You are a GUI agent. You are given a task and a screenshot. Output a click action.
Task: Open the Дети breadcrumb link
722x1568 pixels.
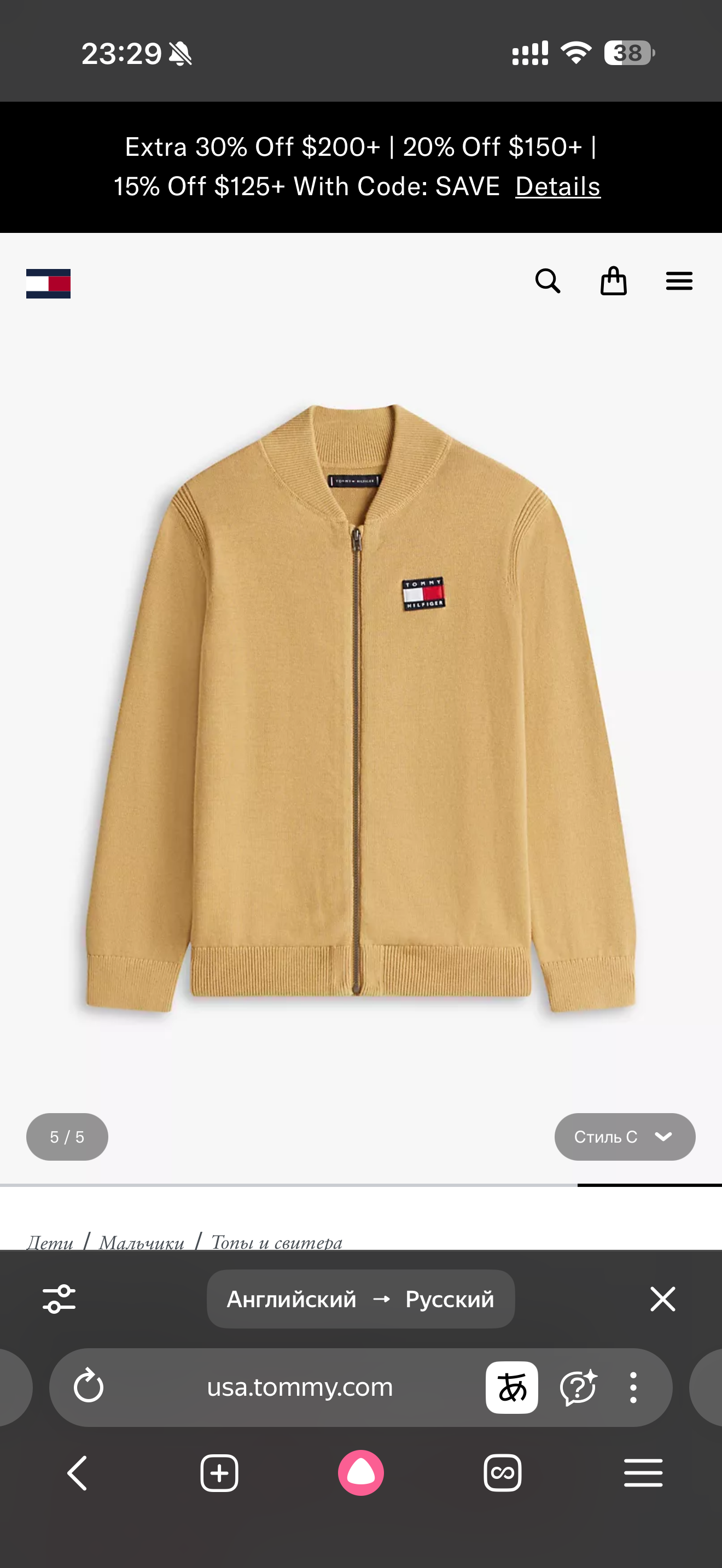[x=50, y=1242]
